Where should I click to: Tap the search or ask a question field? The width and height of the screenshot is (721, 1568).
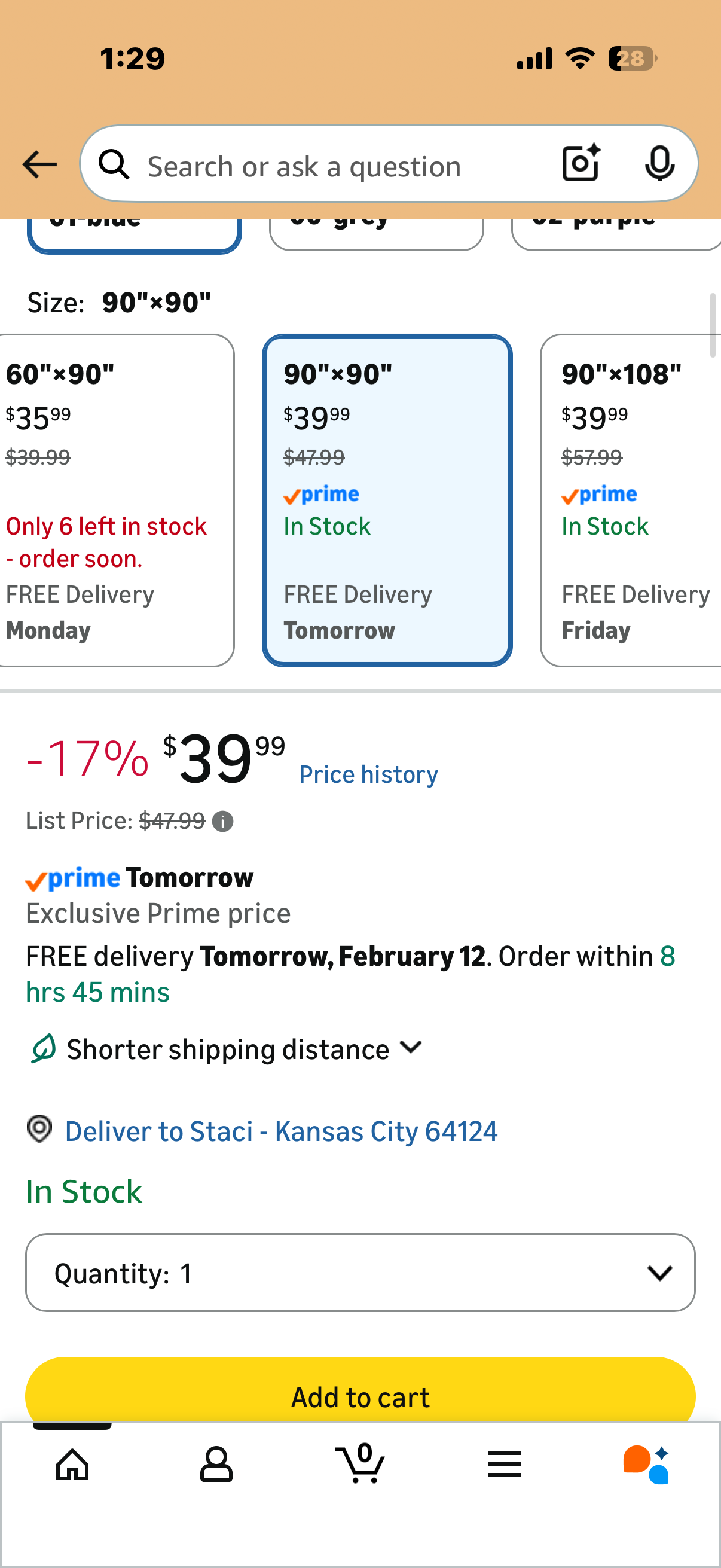click(329, 166)
